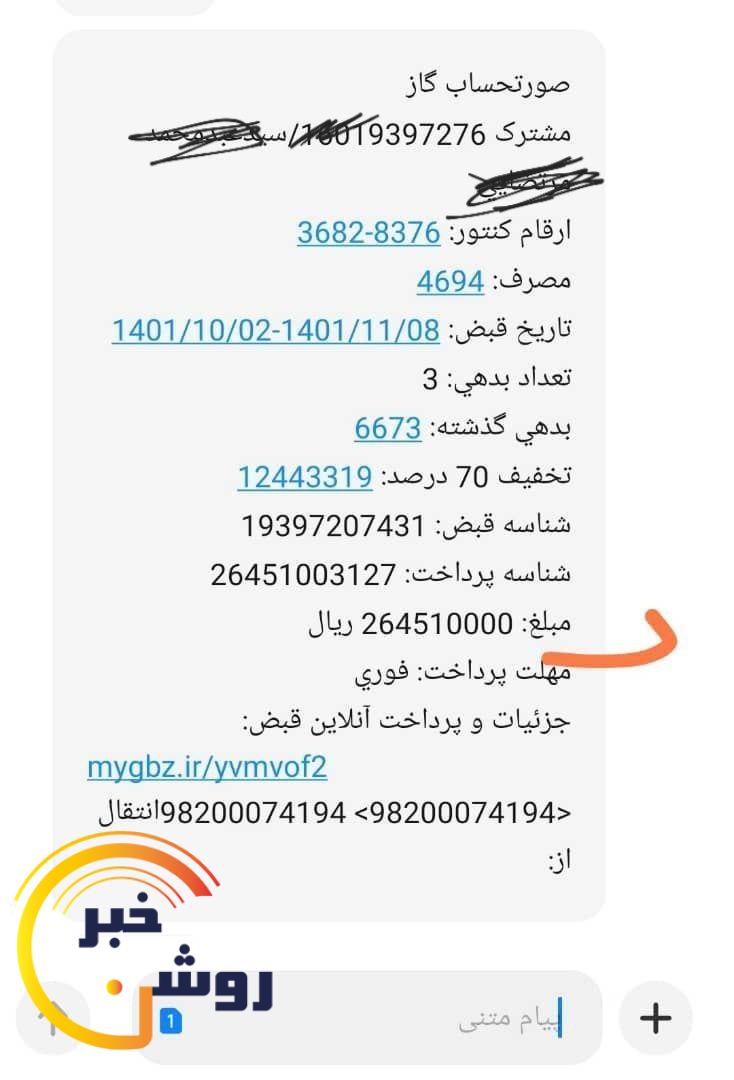Tap the linked meter digits 3682-8376
This screenshot has height=1080, width=734.
coord(368,232)
